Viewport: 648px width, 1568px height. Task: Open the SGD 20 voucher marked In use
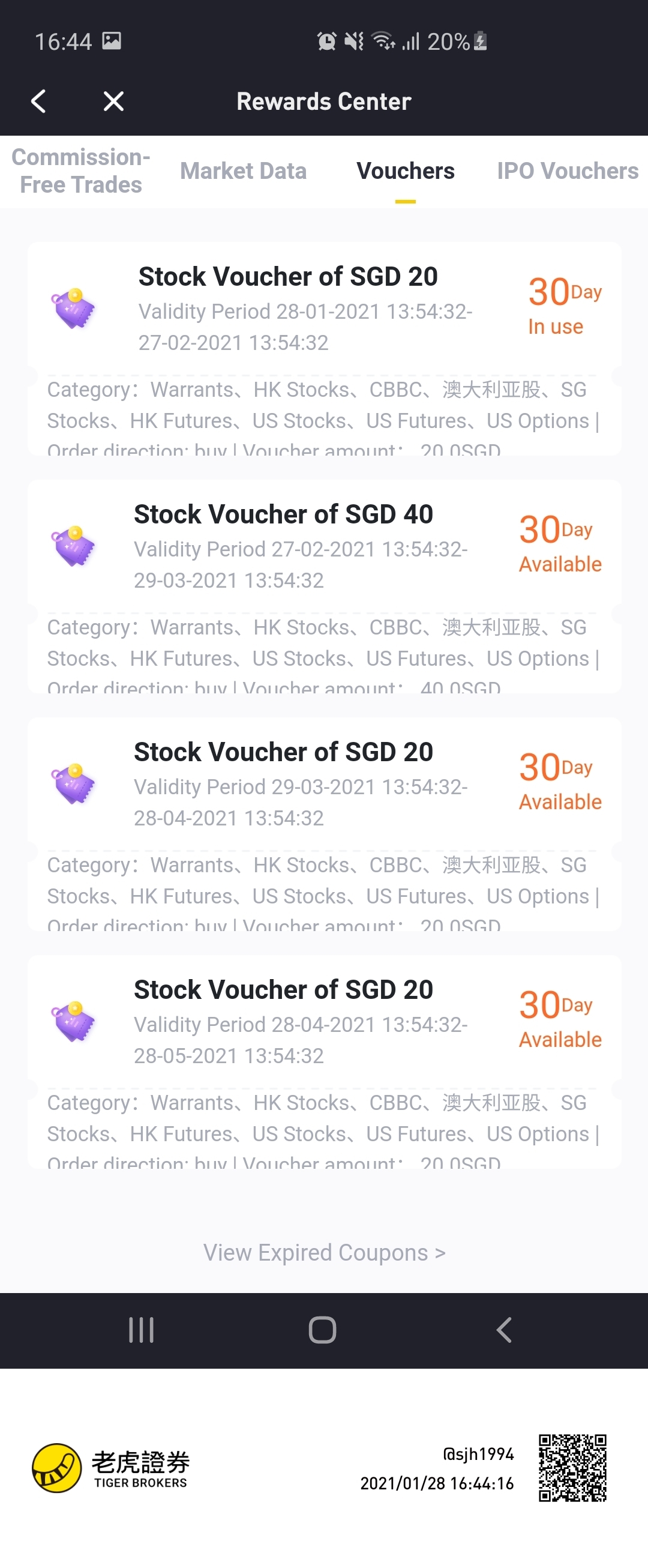point(323,308)
